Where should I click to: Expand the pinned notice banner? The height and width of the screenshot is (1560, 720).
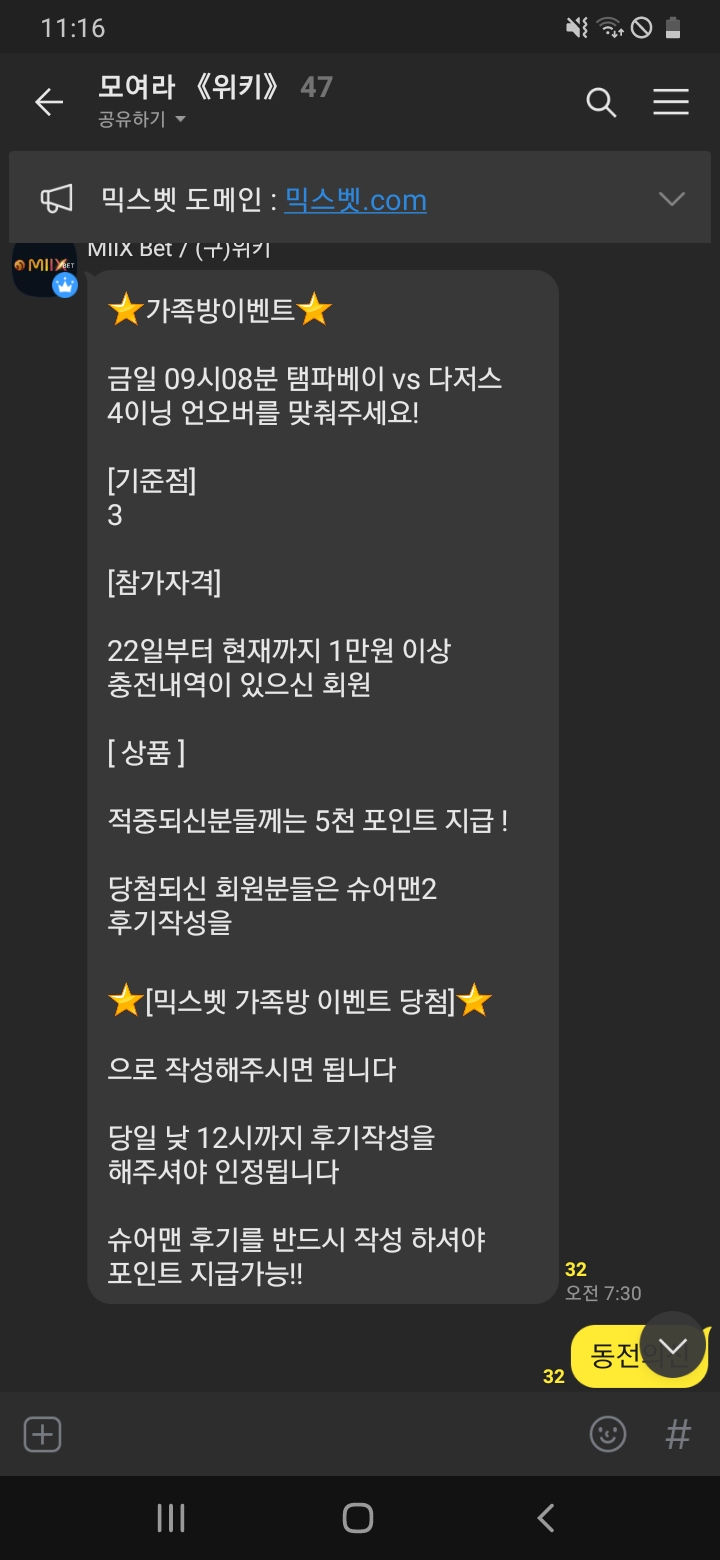(x=671, y=199)
